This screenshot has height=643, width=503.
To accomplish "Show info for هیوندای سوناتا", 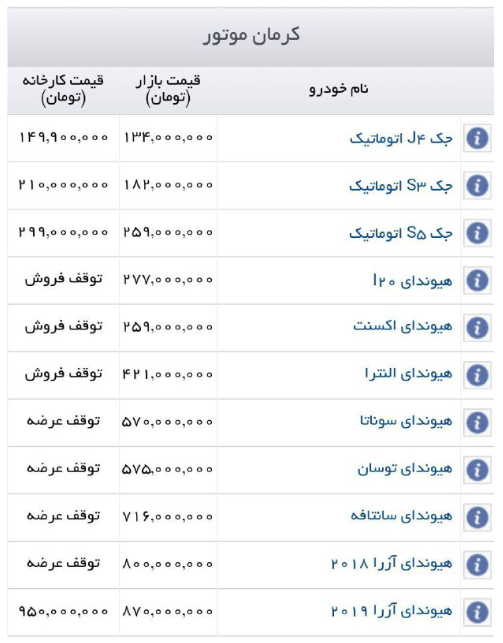I will (x=477, y=423).
